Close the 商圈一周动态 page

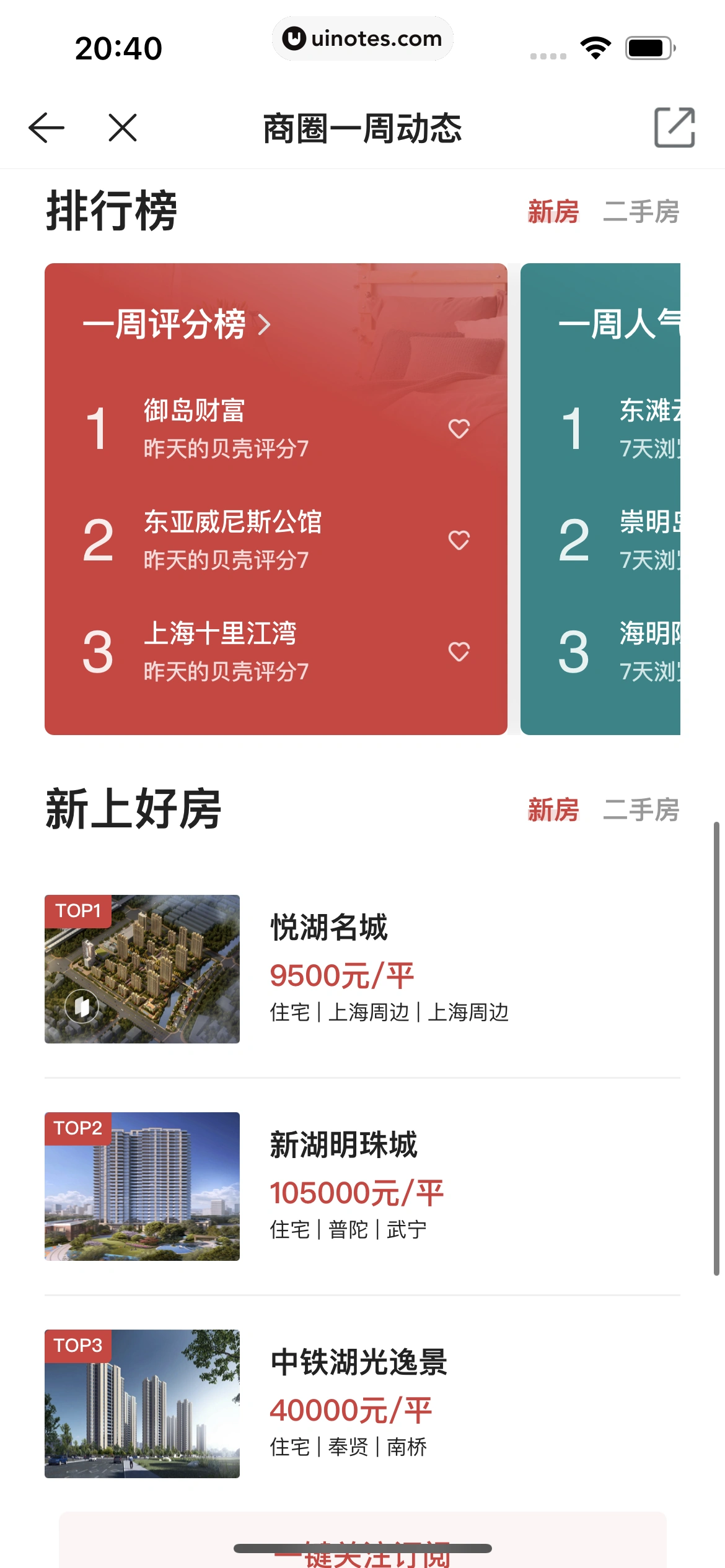pyautogui.click(x=123, y=128)
